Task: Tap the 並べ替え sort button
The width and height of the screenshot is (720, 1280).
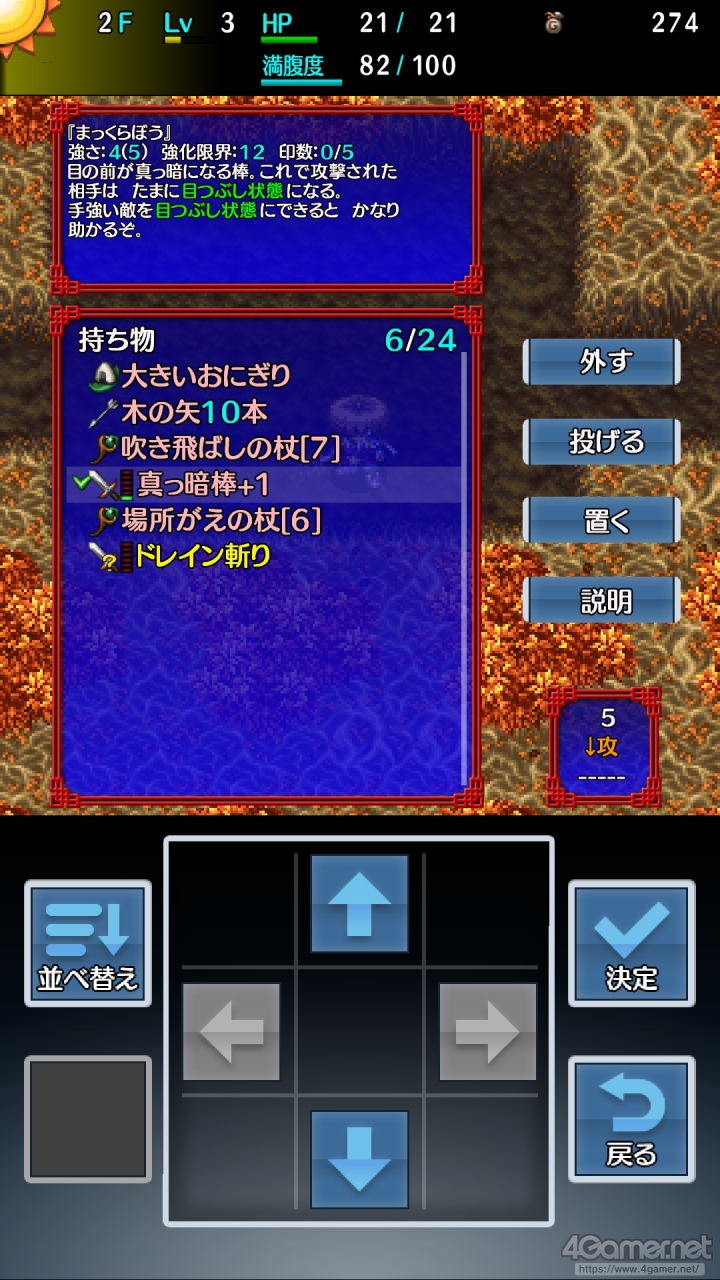Action: [88, 943]
